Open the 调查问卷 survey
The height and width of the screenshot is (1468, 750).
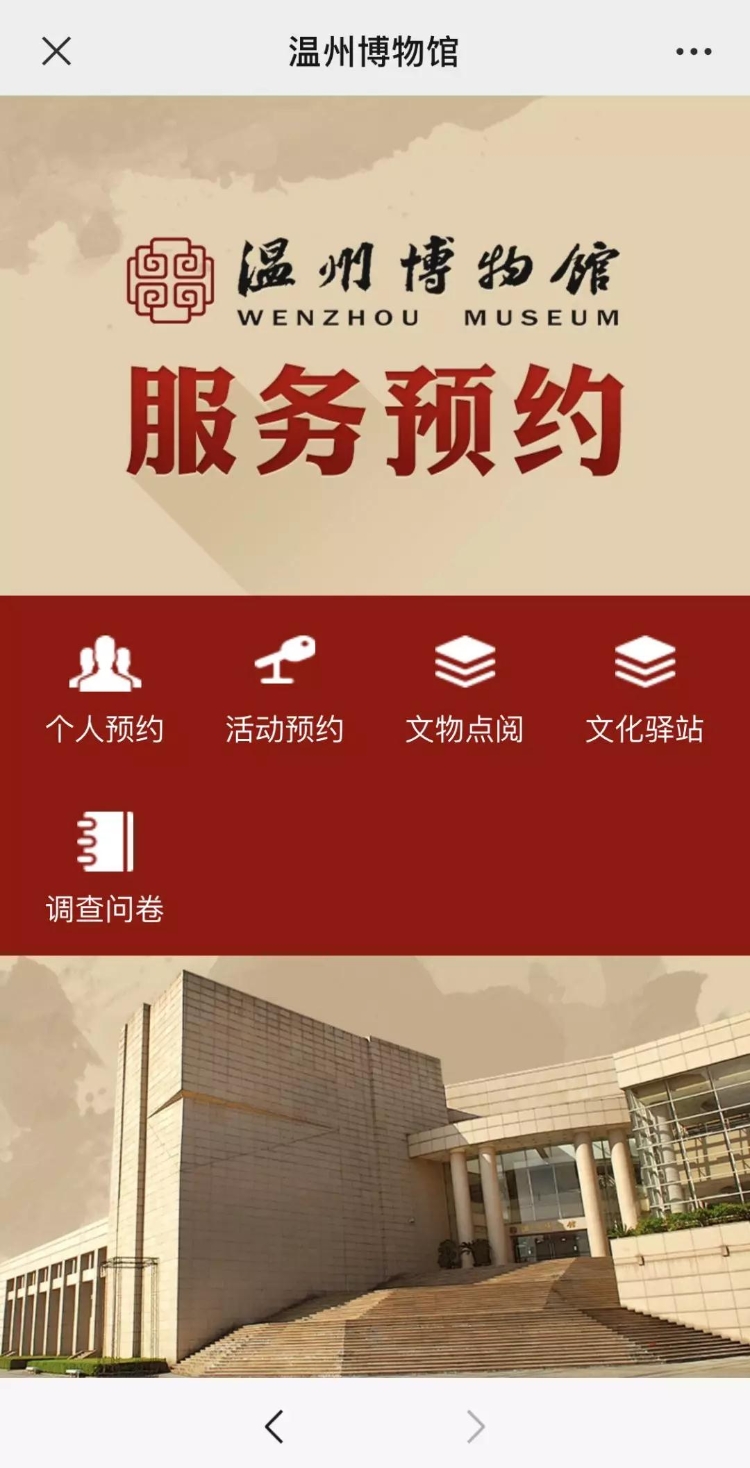click(x=105, y=868)
